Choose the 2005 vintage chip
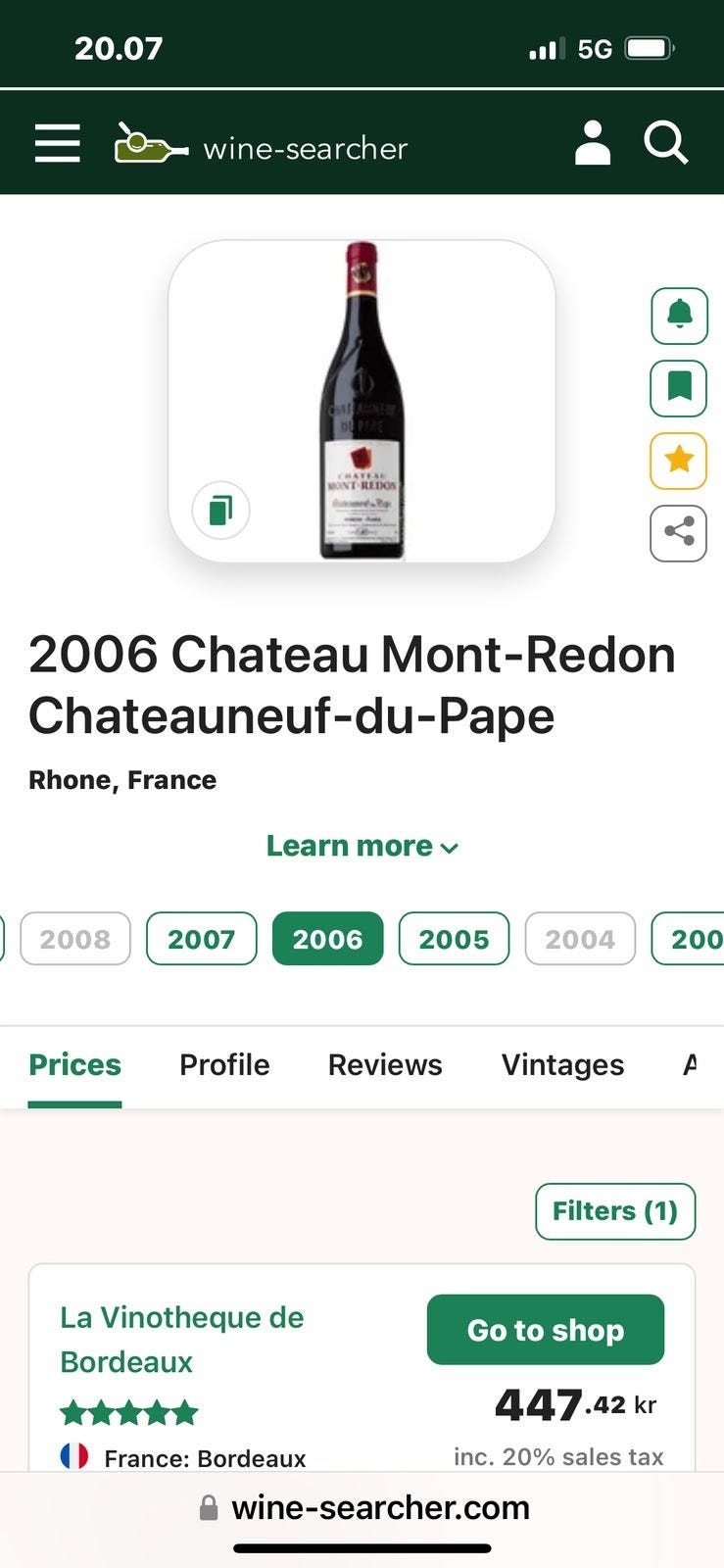The height and width of the screenshot is (1568, 724). tap(454, 939)
